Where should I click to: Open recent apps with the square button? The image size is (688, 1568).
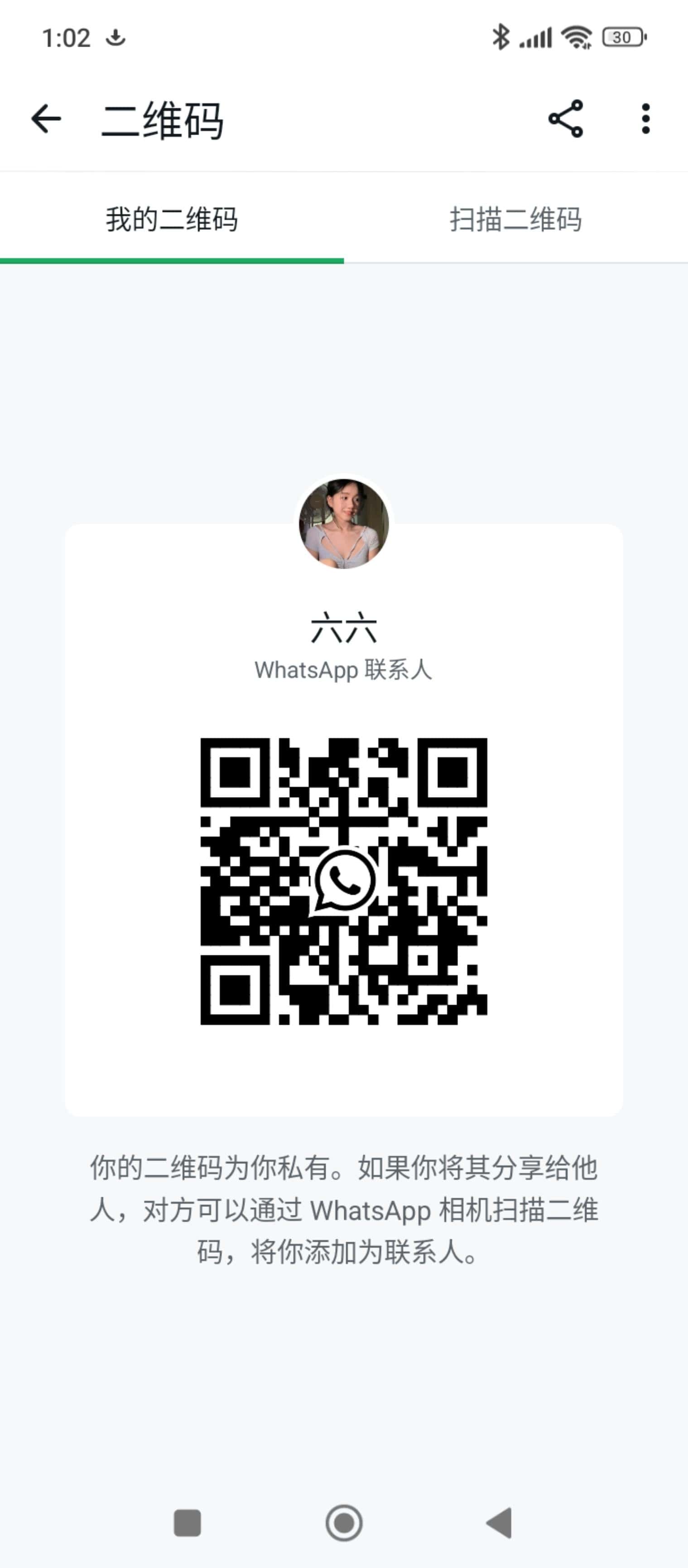pos(188,1522)
